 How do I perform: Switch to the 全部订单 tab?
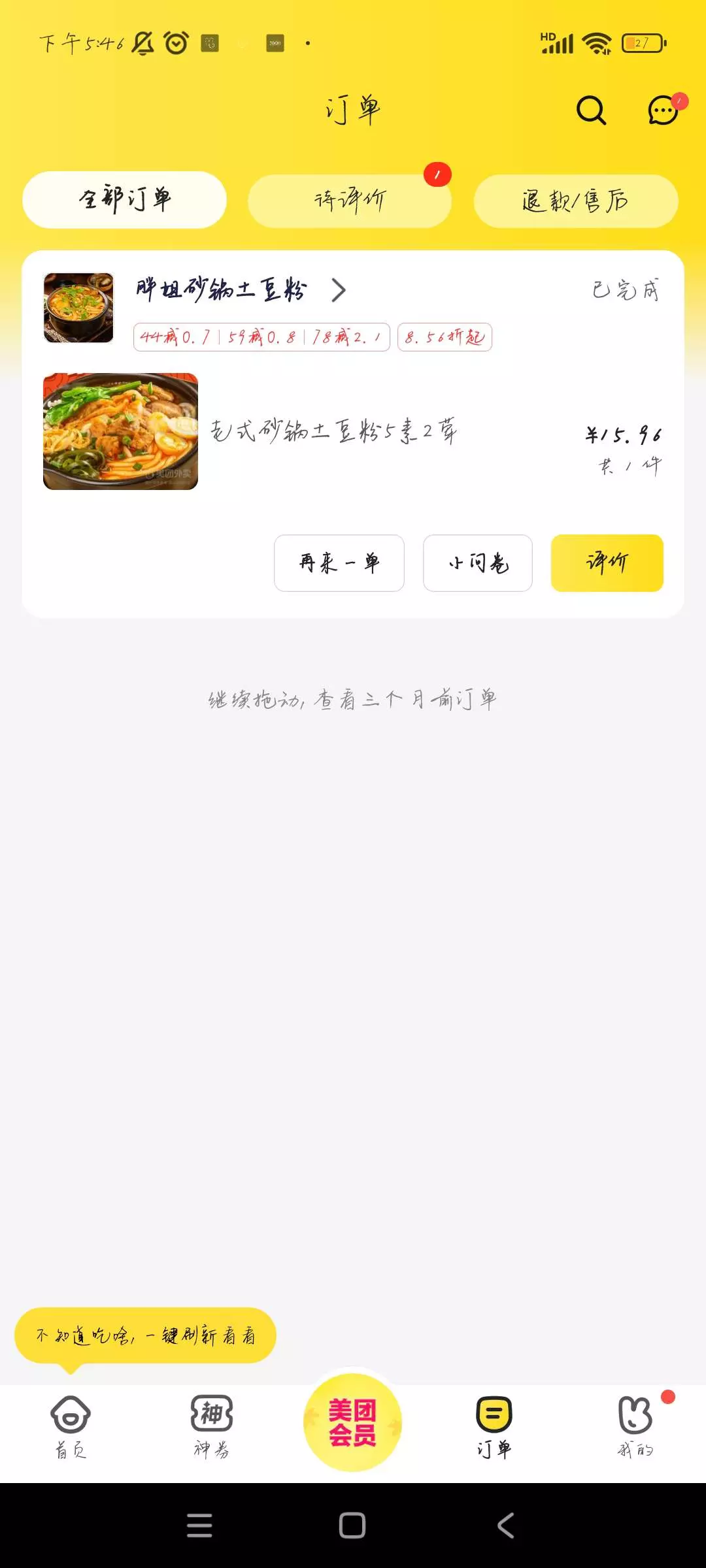pos(124,200)
